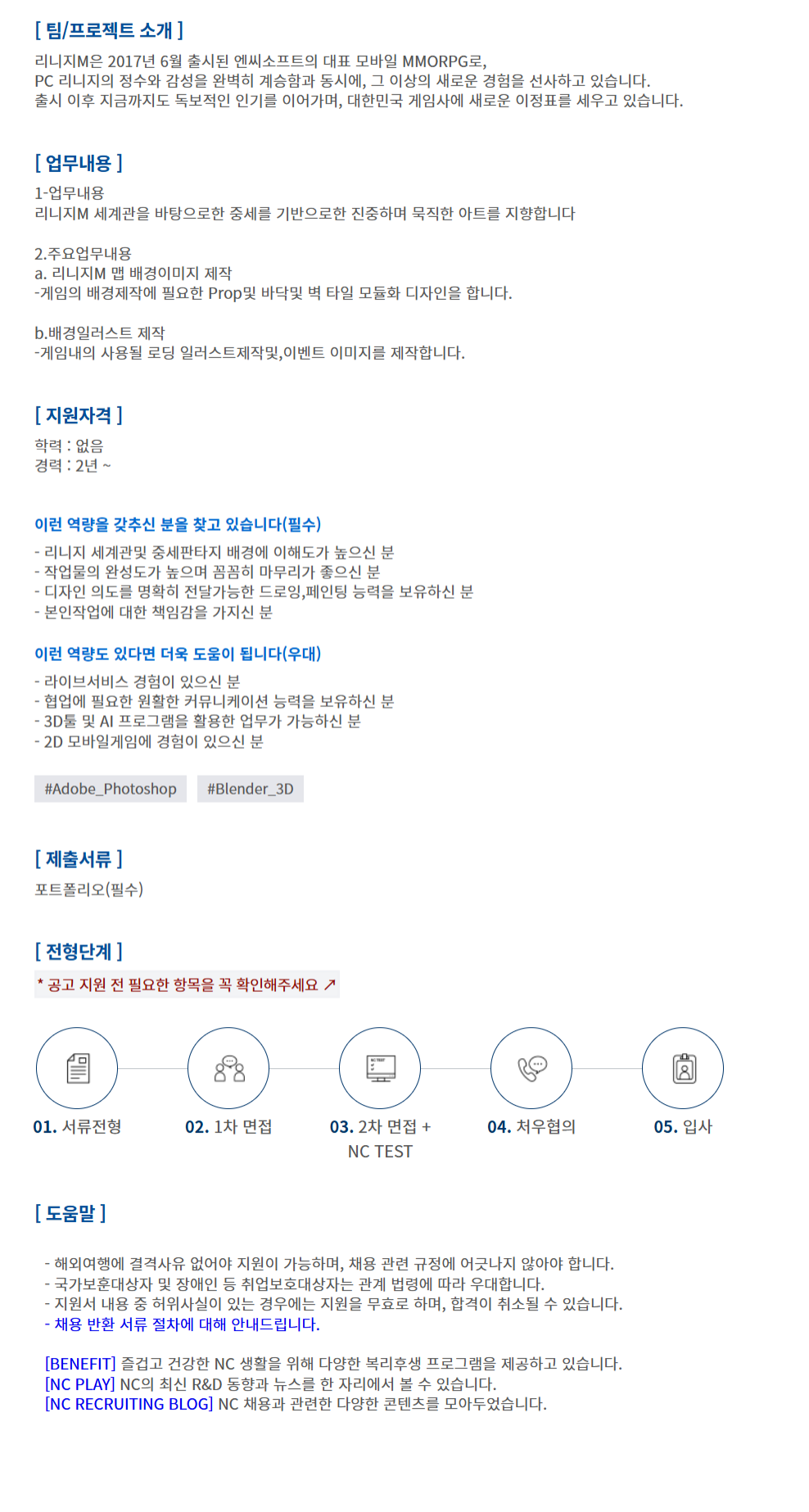809x1512 pixels.
Task: Open the NC RECRUITING BLOG link
Action: tap(129, 1404)
